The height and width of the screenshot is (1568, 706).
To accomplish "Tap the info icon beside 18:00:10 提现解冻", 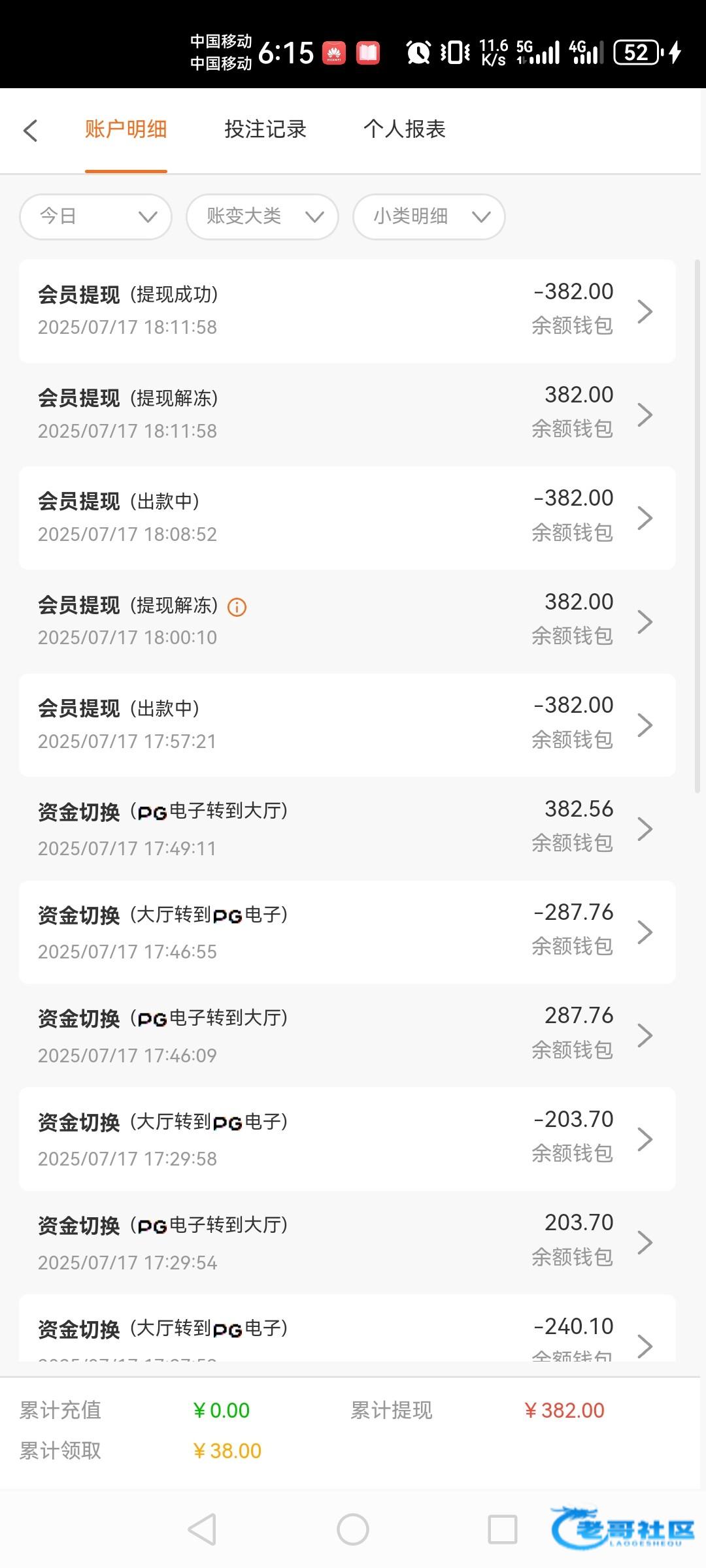I will point(237,608).
